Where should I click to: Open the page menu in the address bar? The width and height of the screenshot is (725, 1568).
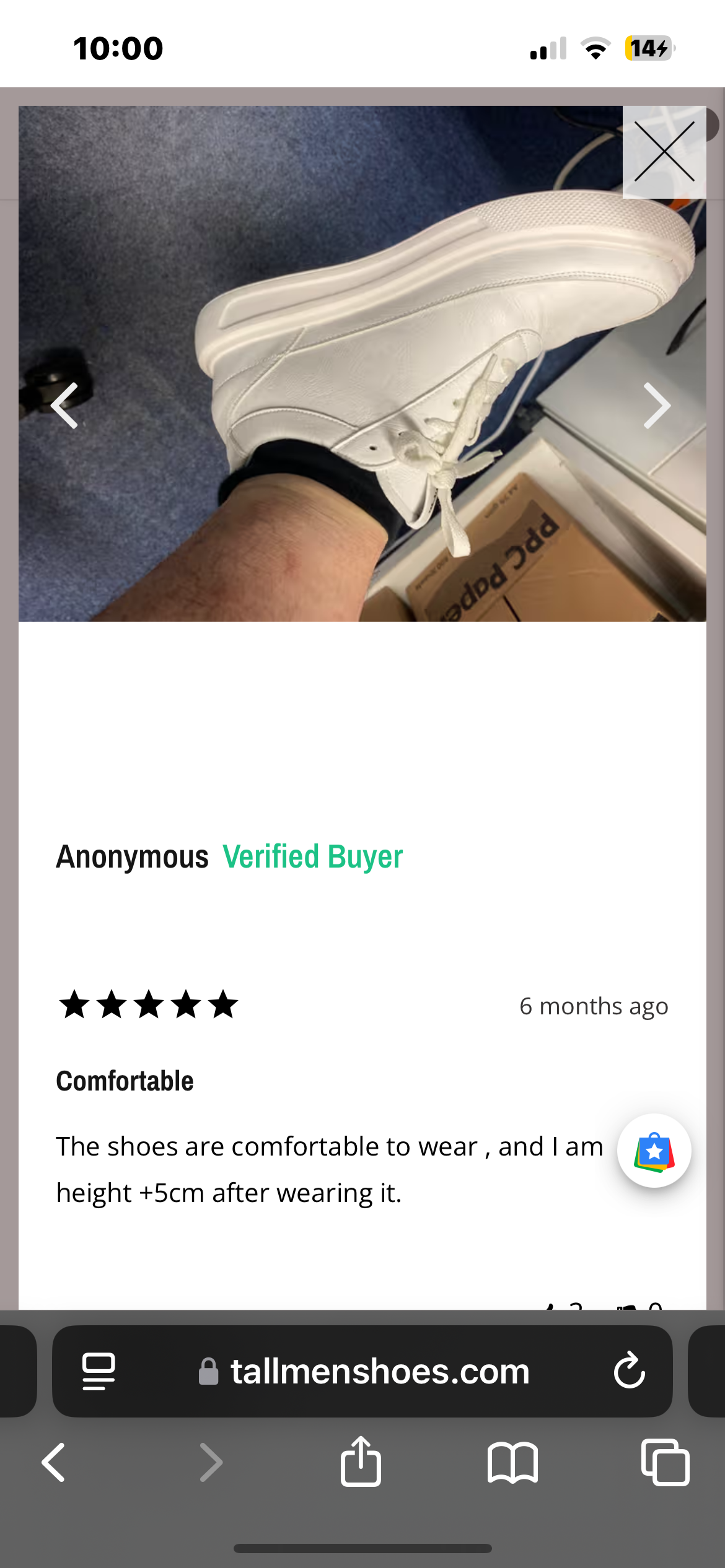pos(99,1371)
